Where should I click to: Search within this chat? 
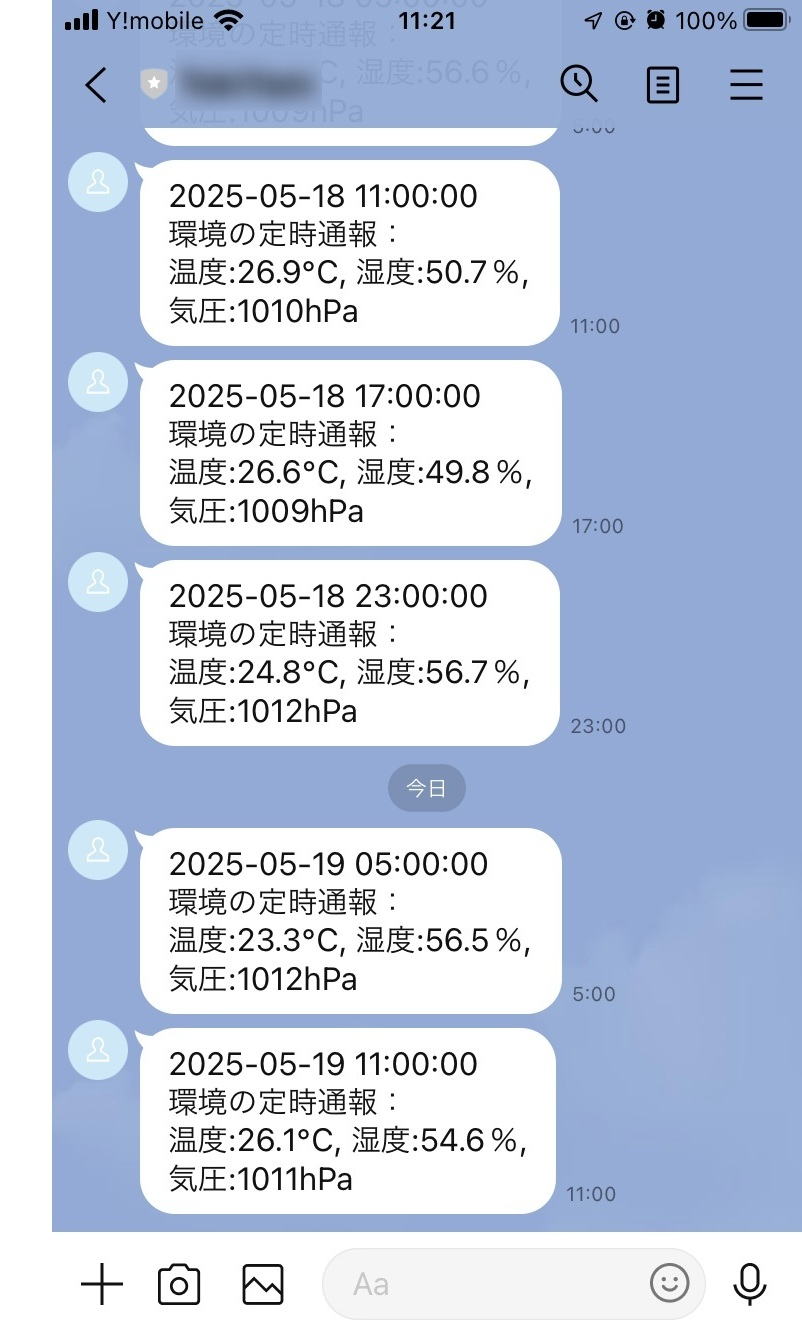point(579,84)
